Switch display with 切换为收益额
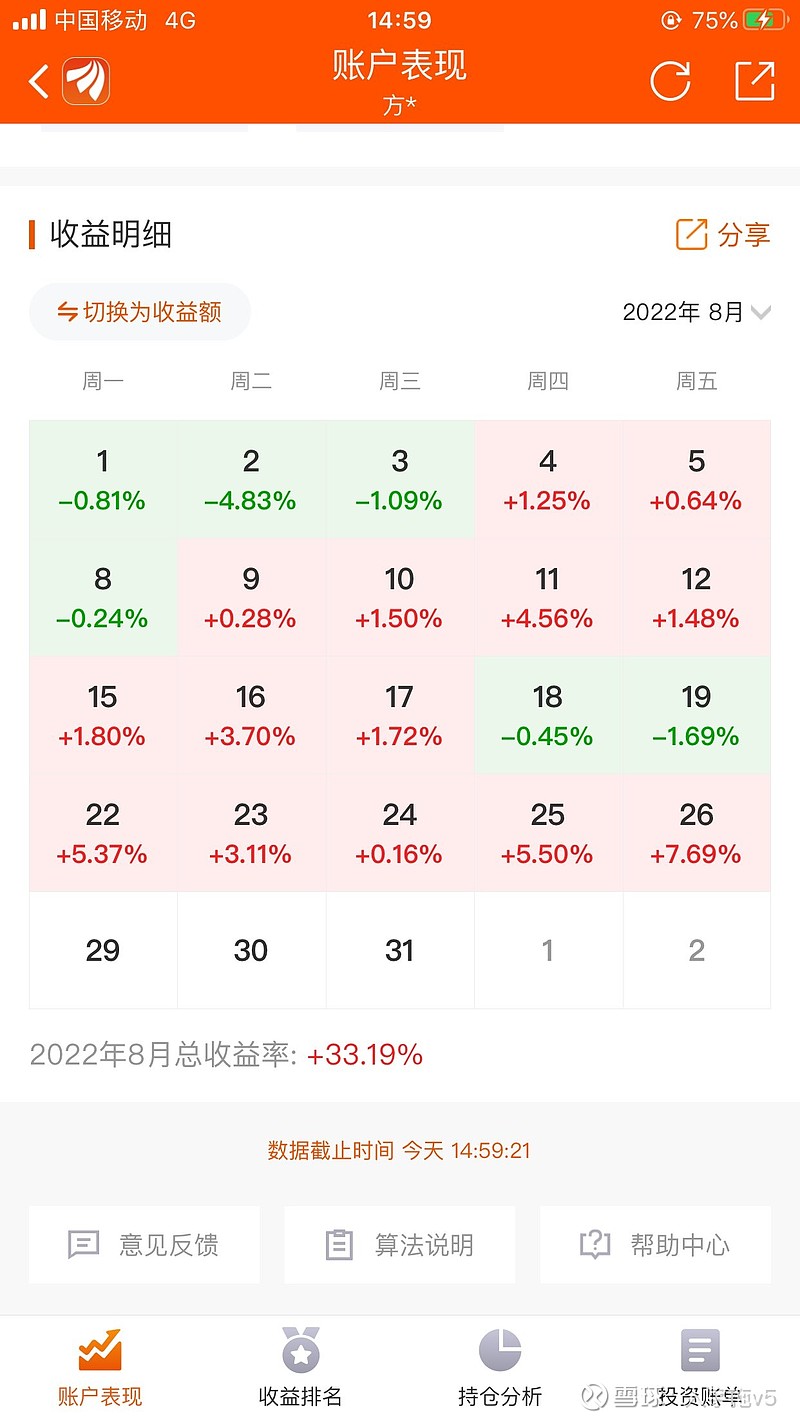800x1422 pixels. coord(140,312)
